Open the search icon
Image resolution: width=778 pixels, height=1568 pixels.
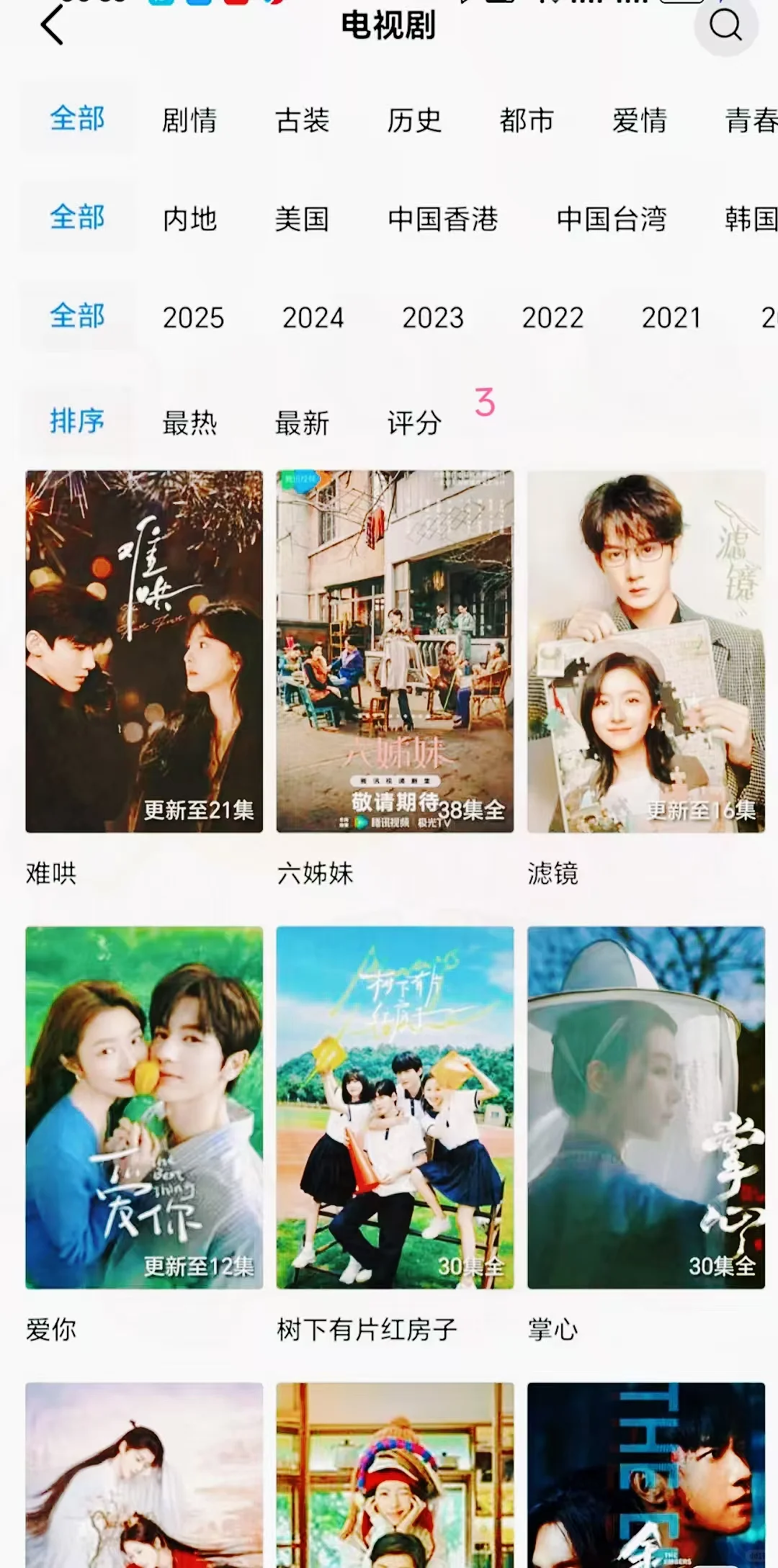click(725, 26)
